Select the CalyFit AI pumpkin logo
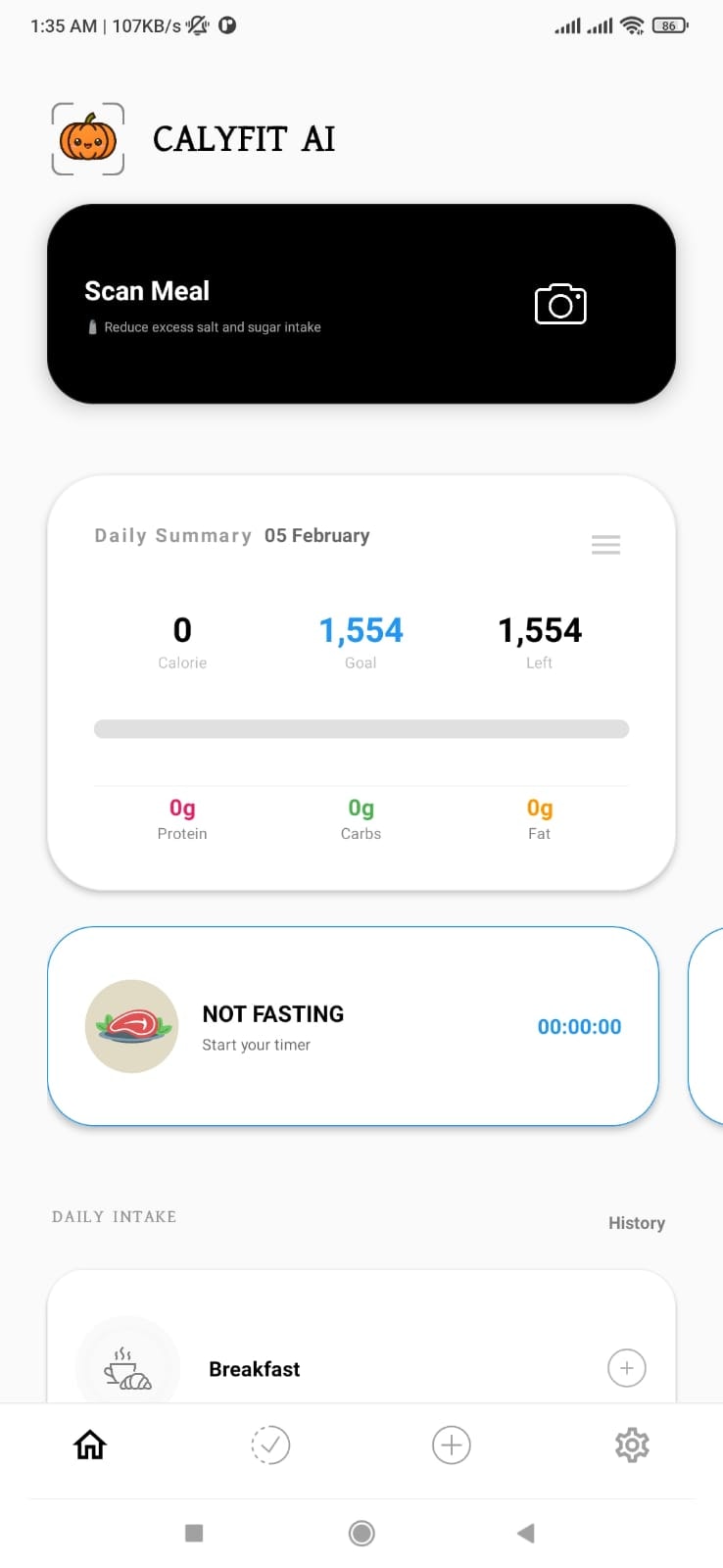Viewport: 723px width, 1568px height. (x=87, y=138)
